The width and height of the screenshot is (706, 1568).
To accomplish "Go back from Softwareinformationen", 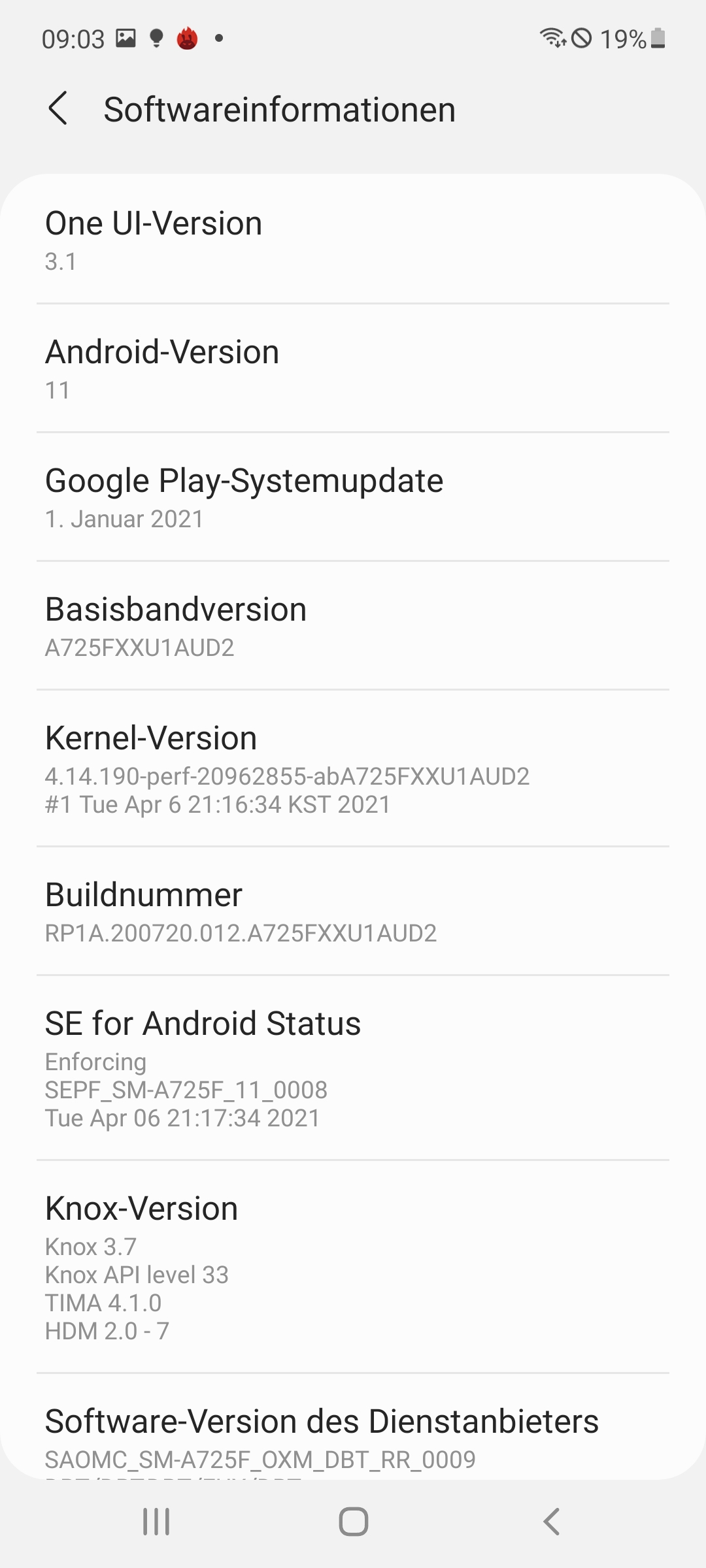I will (58, 108).
